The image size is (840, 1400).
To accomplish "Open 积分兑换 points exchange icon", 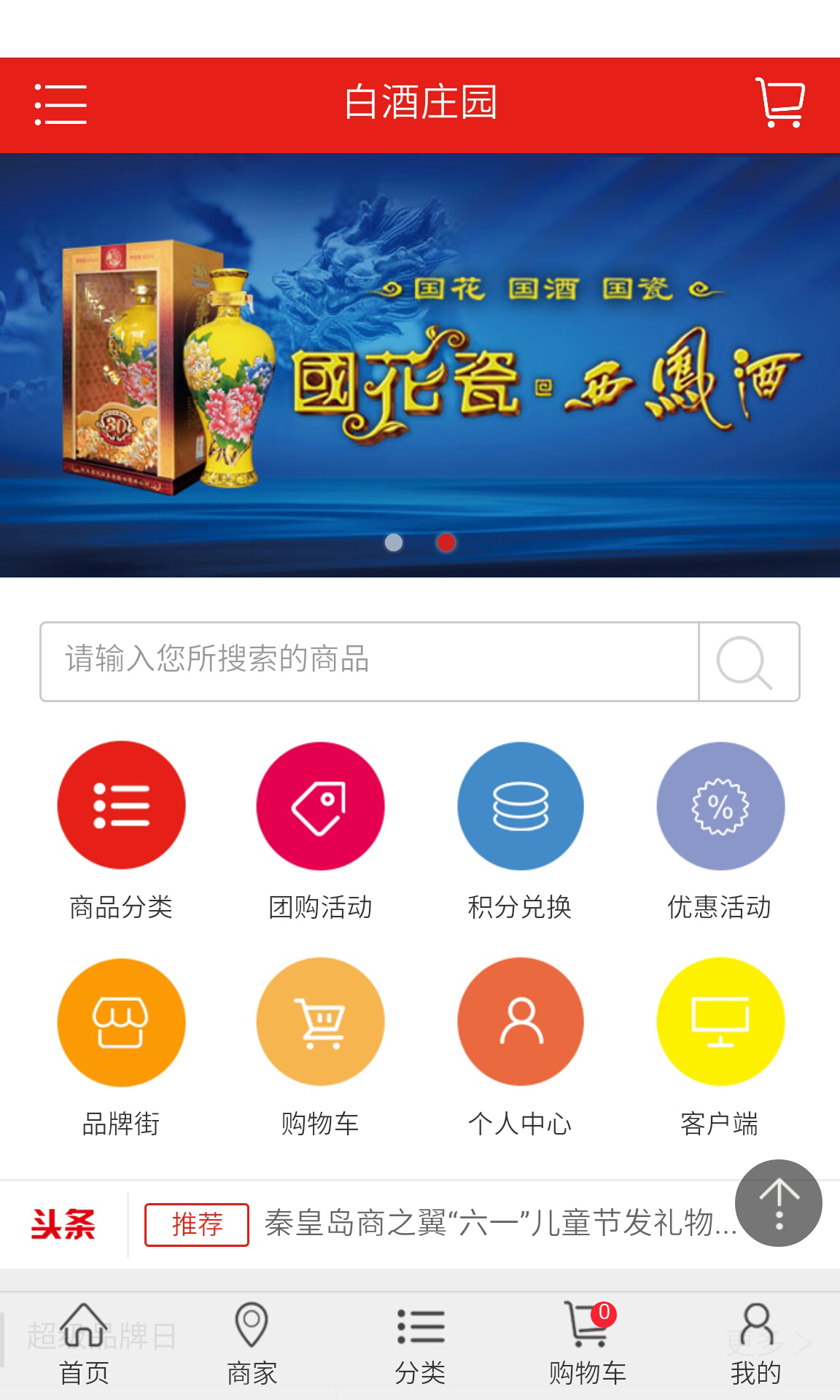I will click(x=519, y=806).
